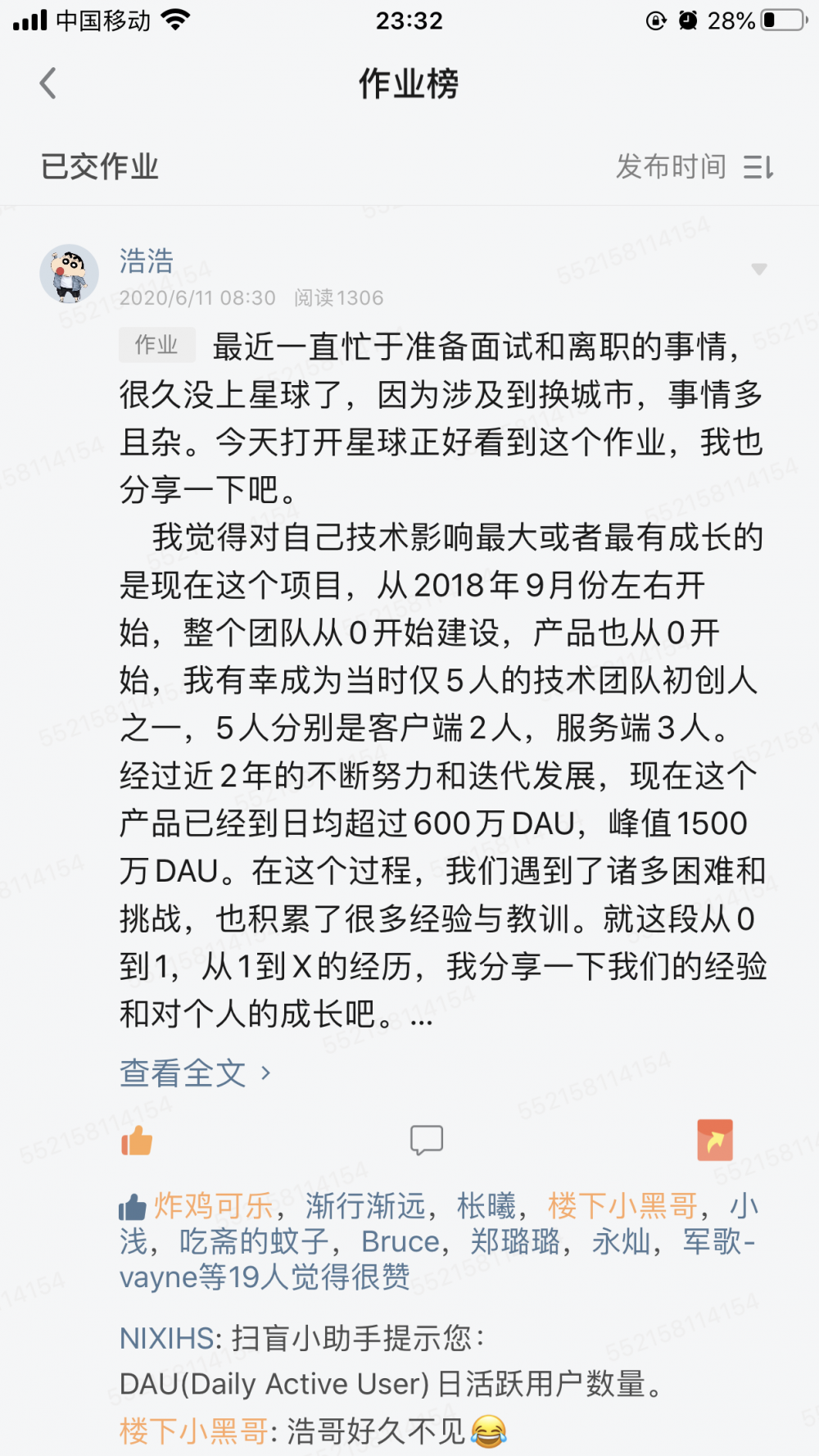The height and width of the screenshot is (1456, 819).
Task: Open the 发布时间 sort selector
Action: click(x=671, y=166)
